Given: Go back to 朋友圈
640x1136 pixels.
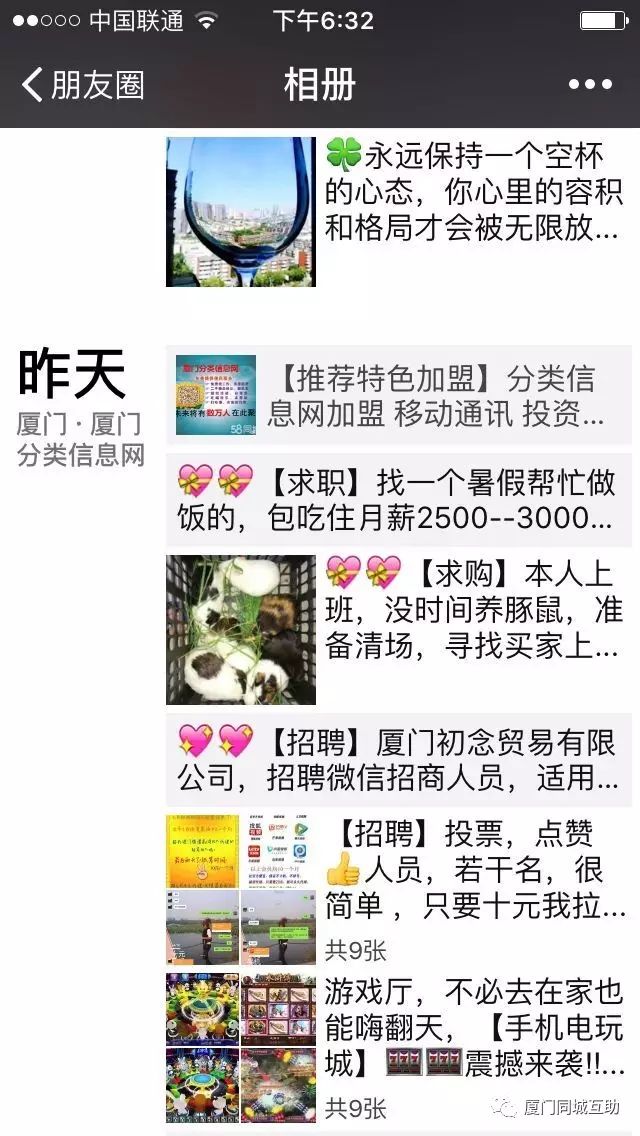Looking at the screenshot, I should 82,85.
